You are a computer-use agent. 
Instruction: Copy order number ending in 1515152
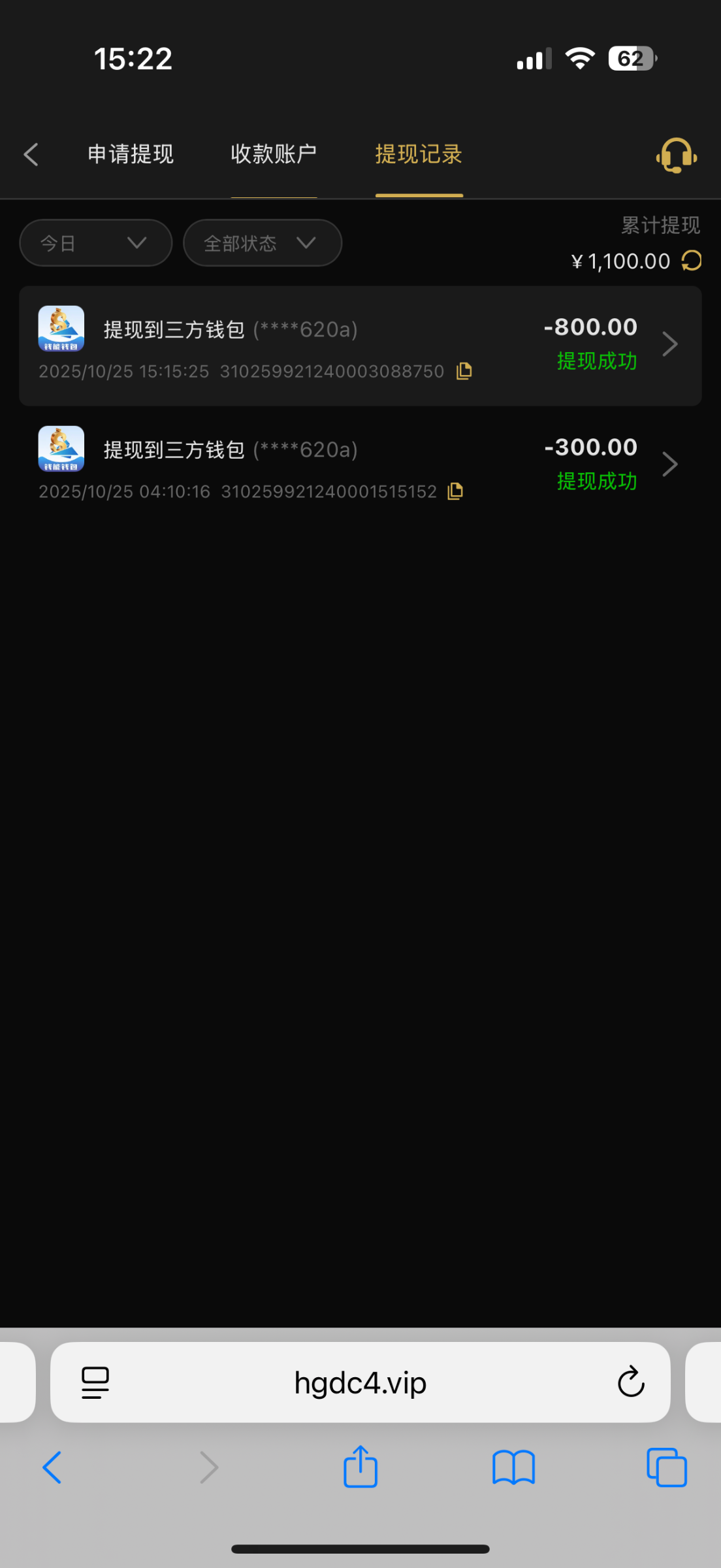pos(456,491)
